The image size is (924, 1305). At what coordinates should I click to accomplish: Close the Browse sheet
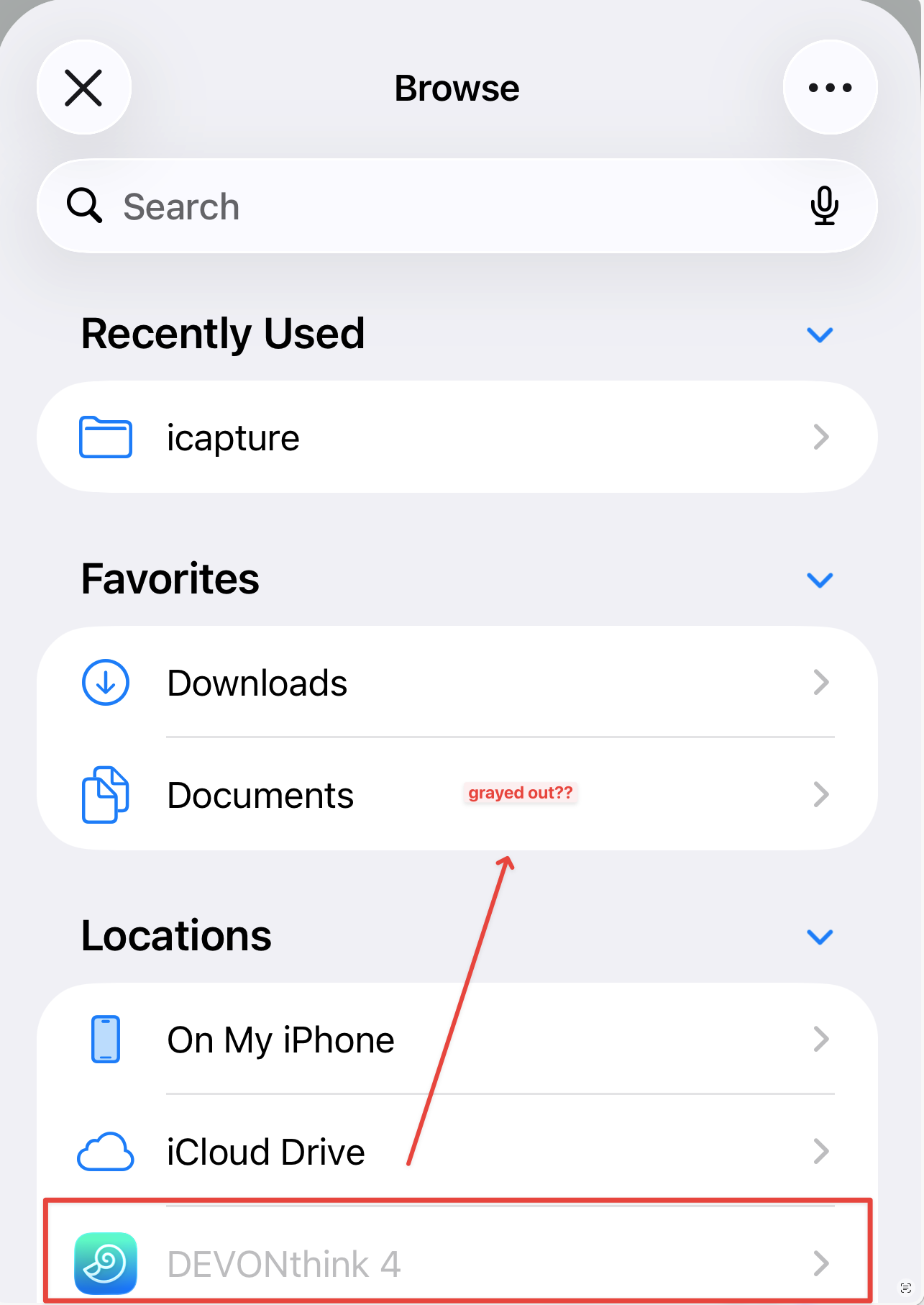(84, 88)
